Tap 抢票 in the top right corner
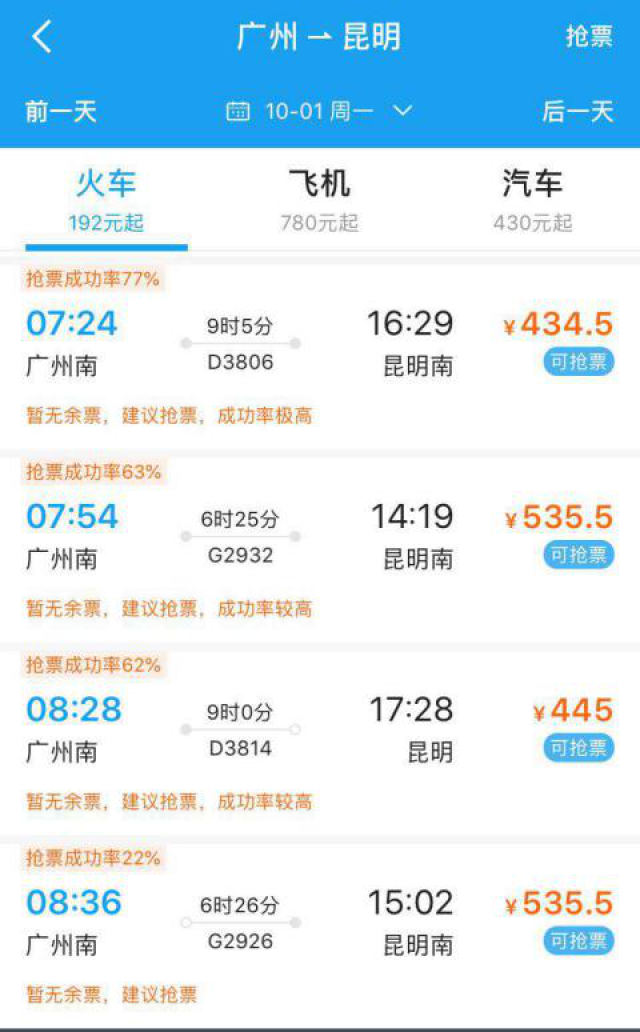The height and width of the screenshot is (1032, 640). tap(589, 37)
